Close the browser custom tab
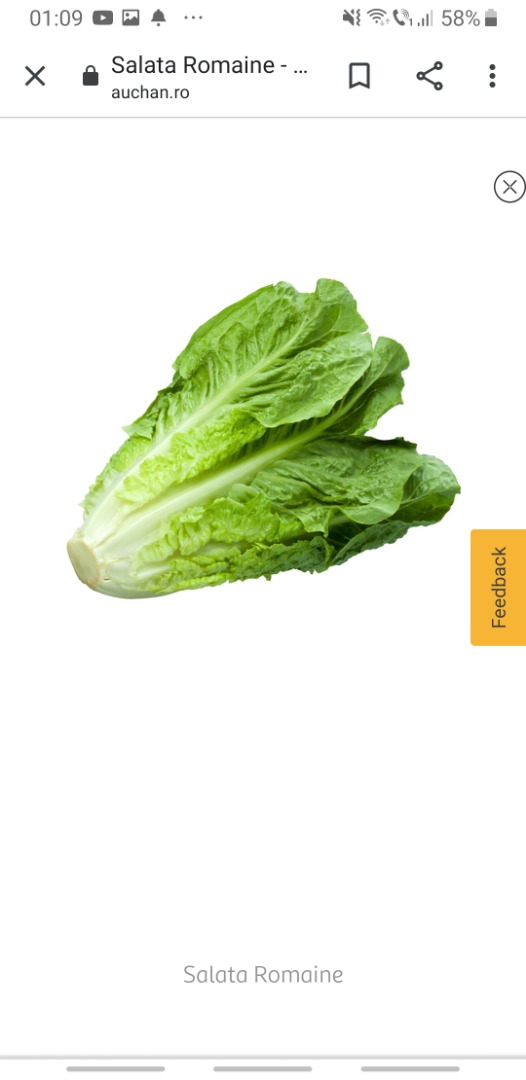Screen dimensions: 526x1080 [35, 76]
